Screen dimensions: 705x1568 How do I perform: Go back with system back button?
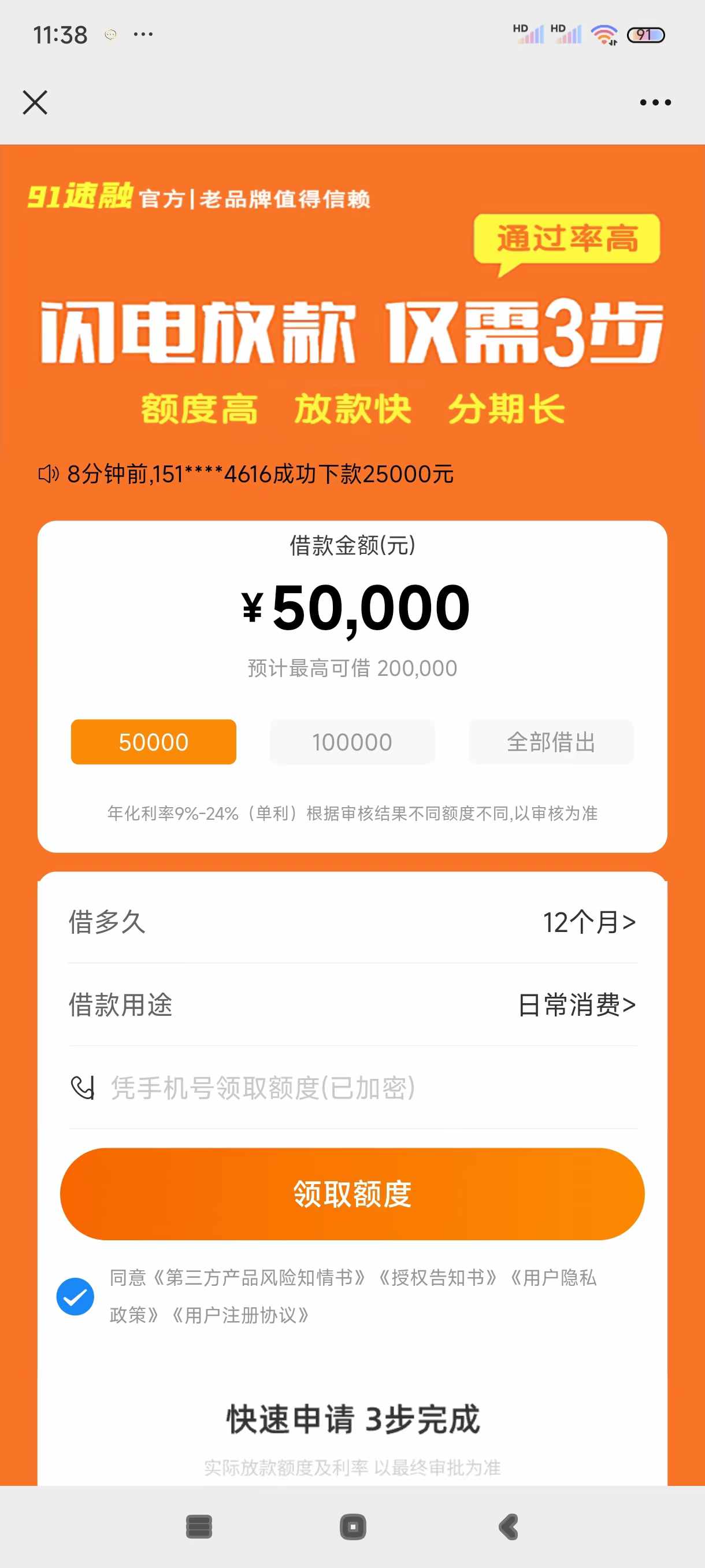pos(508,1526)
